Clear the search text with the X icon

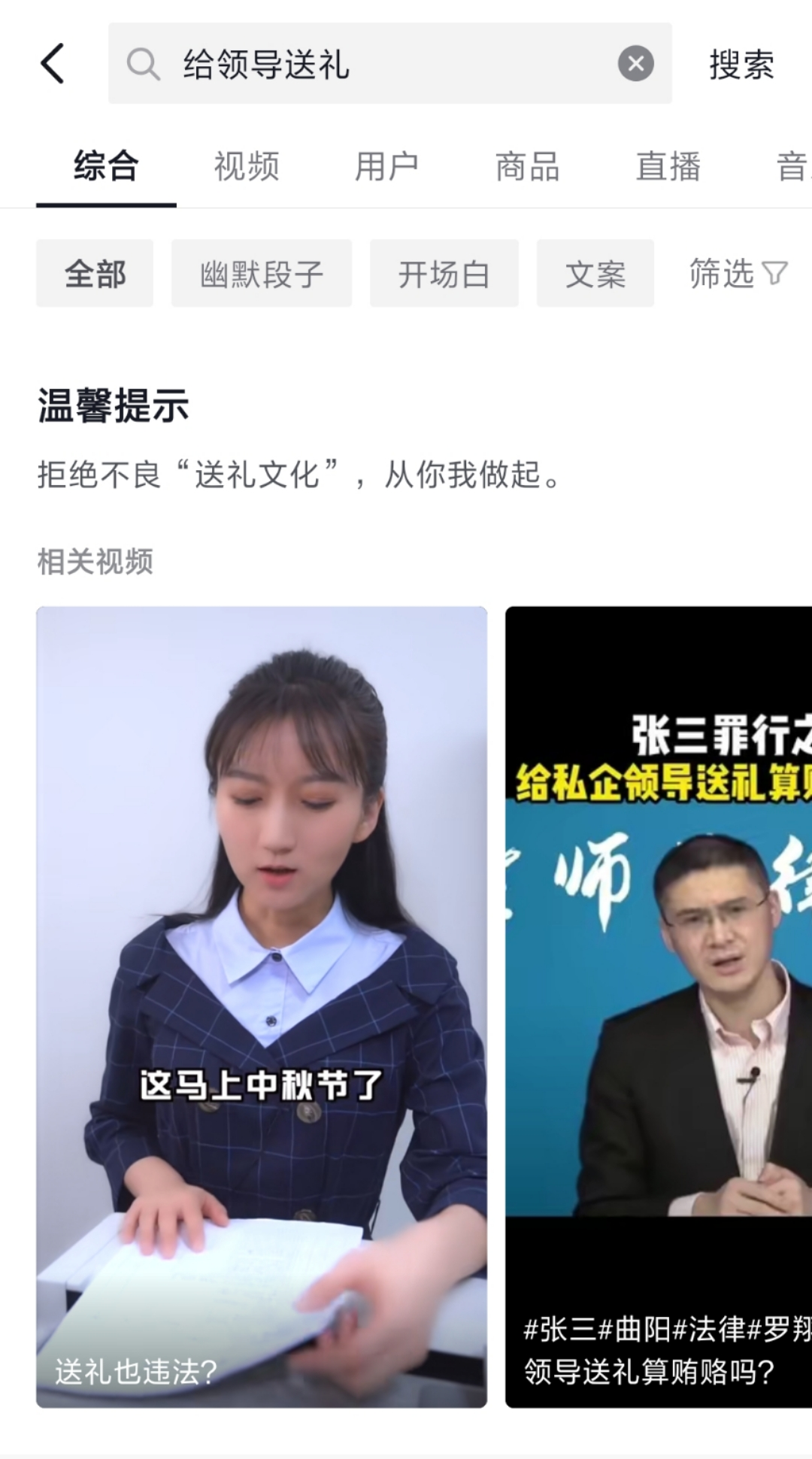(x=636, y=62)
